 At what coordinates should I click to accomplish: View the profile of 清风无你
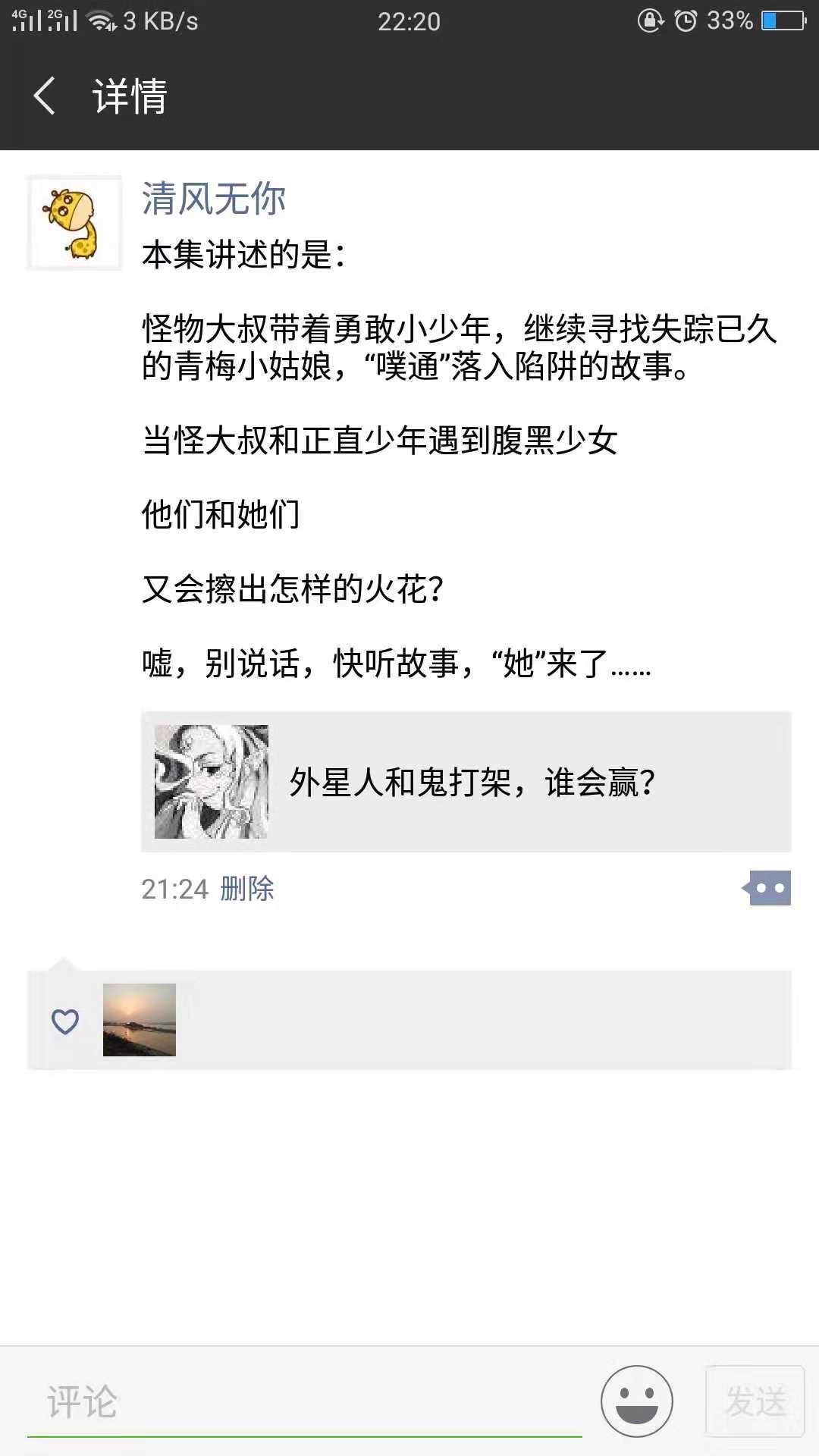click(x=213, y=199)
